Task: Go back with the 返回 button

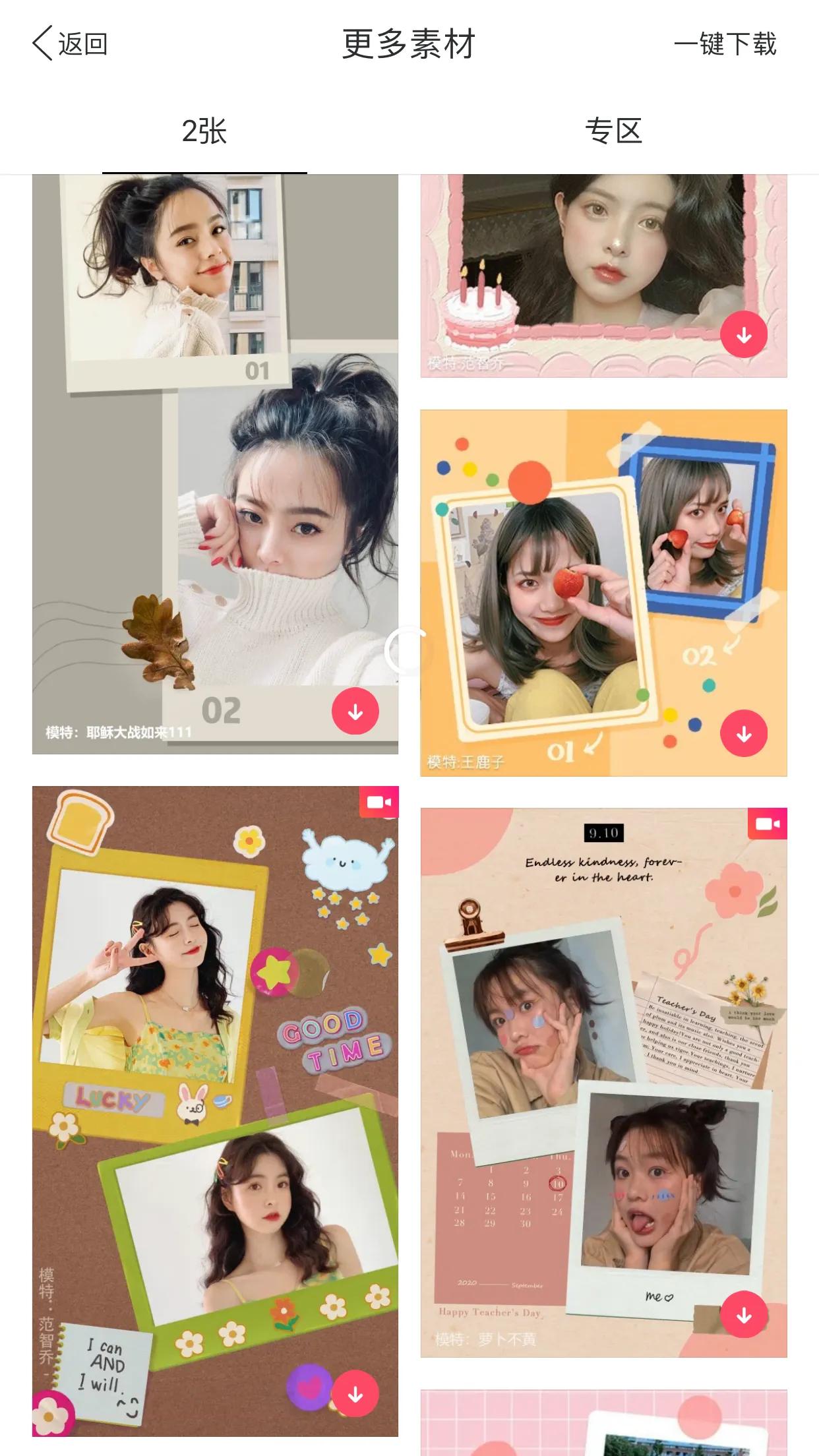Action: point(69,44)
